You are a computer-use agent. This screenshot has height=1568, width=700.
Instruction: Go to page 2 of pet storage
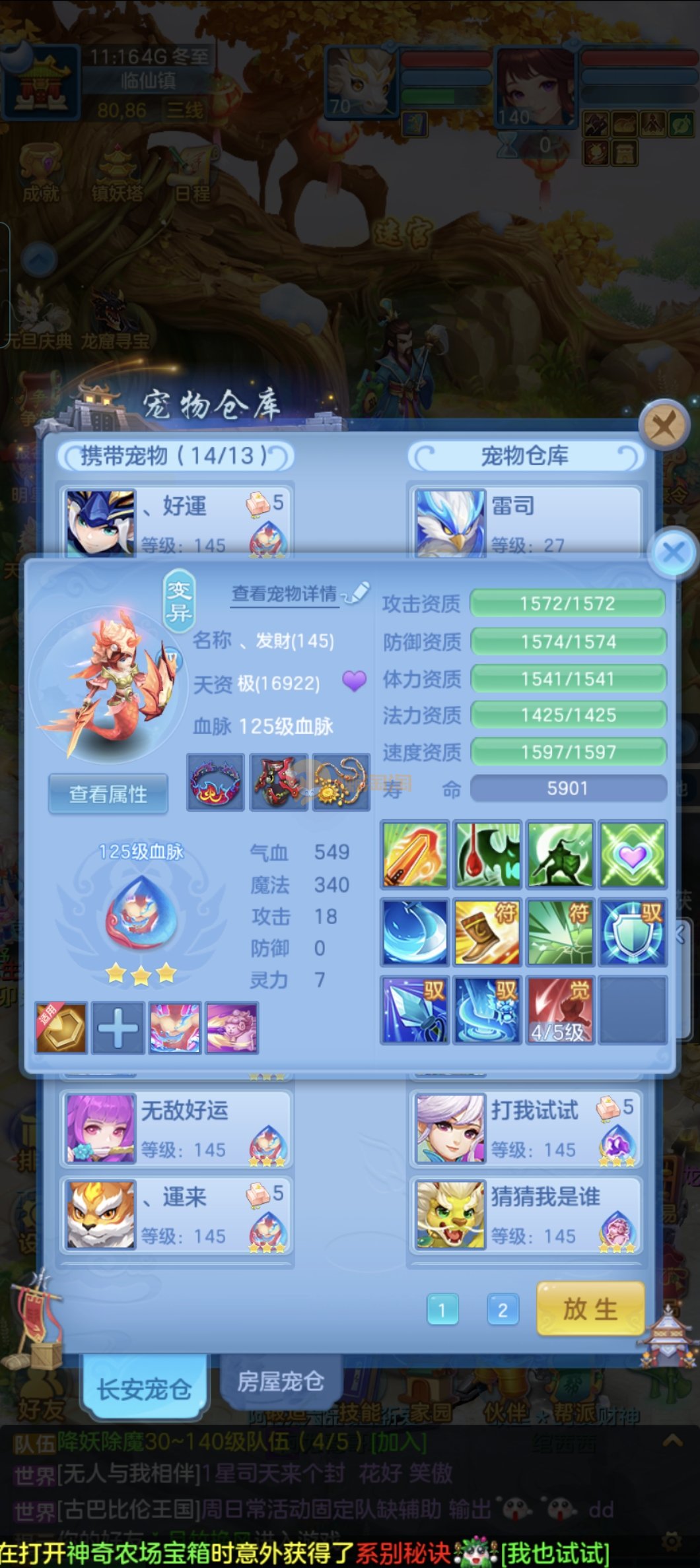(502, 1310)
